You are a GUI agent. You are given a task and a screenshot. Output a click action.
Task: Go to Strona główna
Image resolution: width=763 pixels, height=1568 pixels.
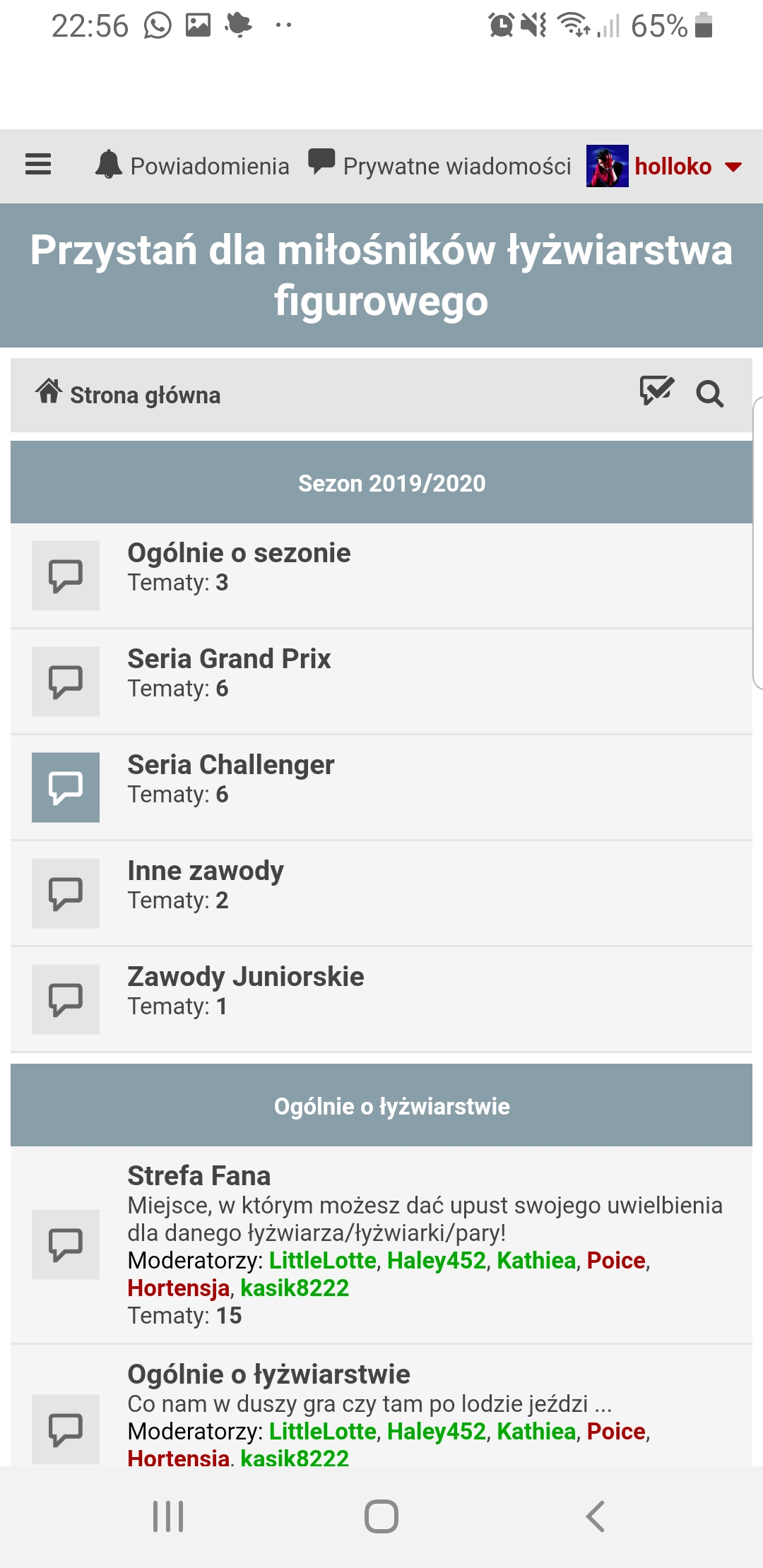pos(129,393)
